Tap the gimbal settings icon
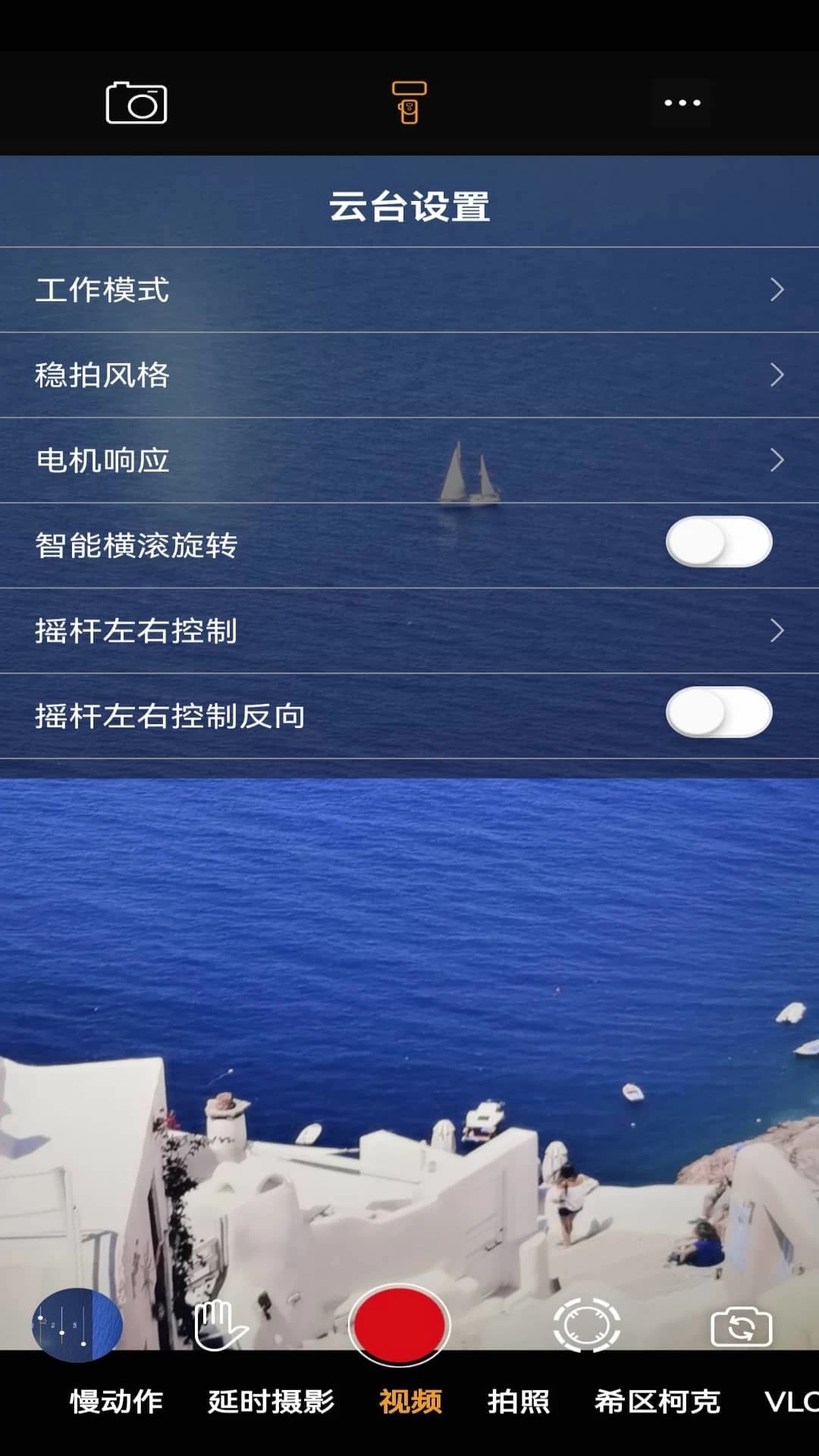 point(409,102)
